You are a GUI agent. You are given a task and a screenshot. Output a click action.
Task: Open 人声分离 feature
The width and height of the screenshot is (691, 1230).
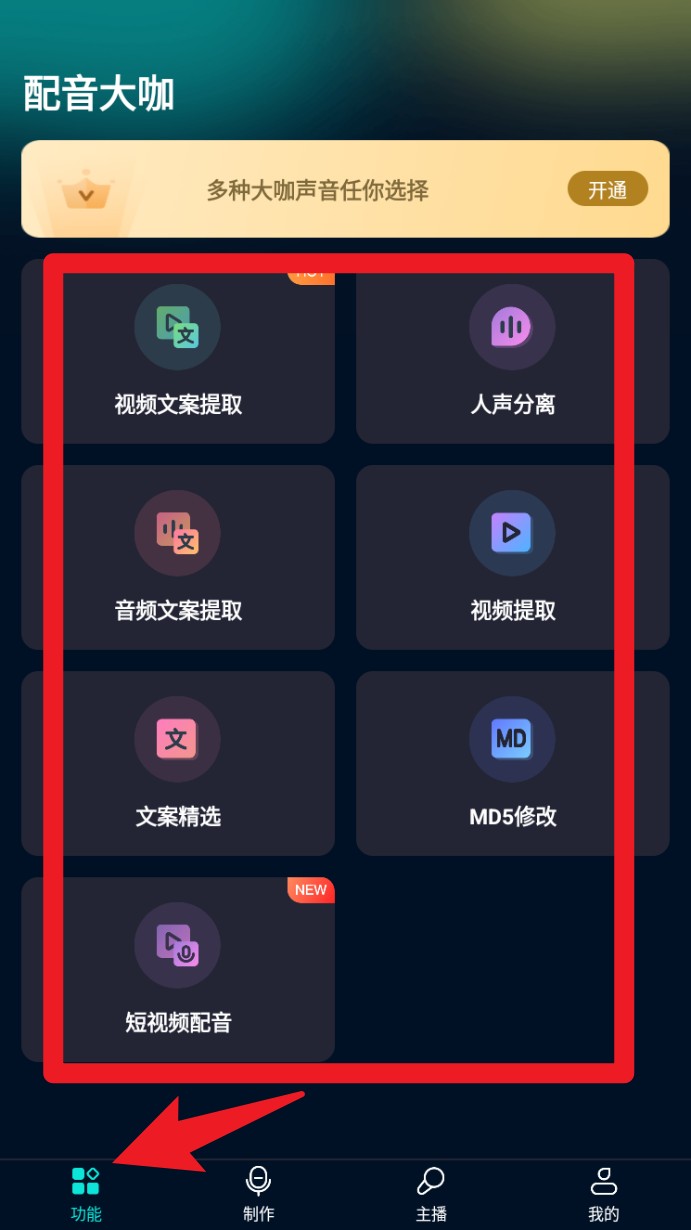coord(512,352)
